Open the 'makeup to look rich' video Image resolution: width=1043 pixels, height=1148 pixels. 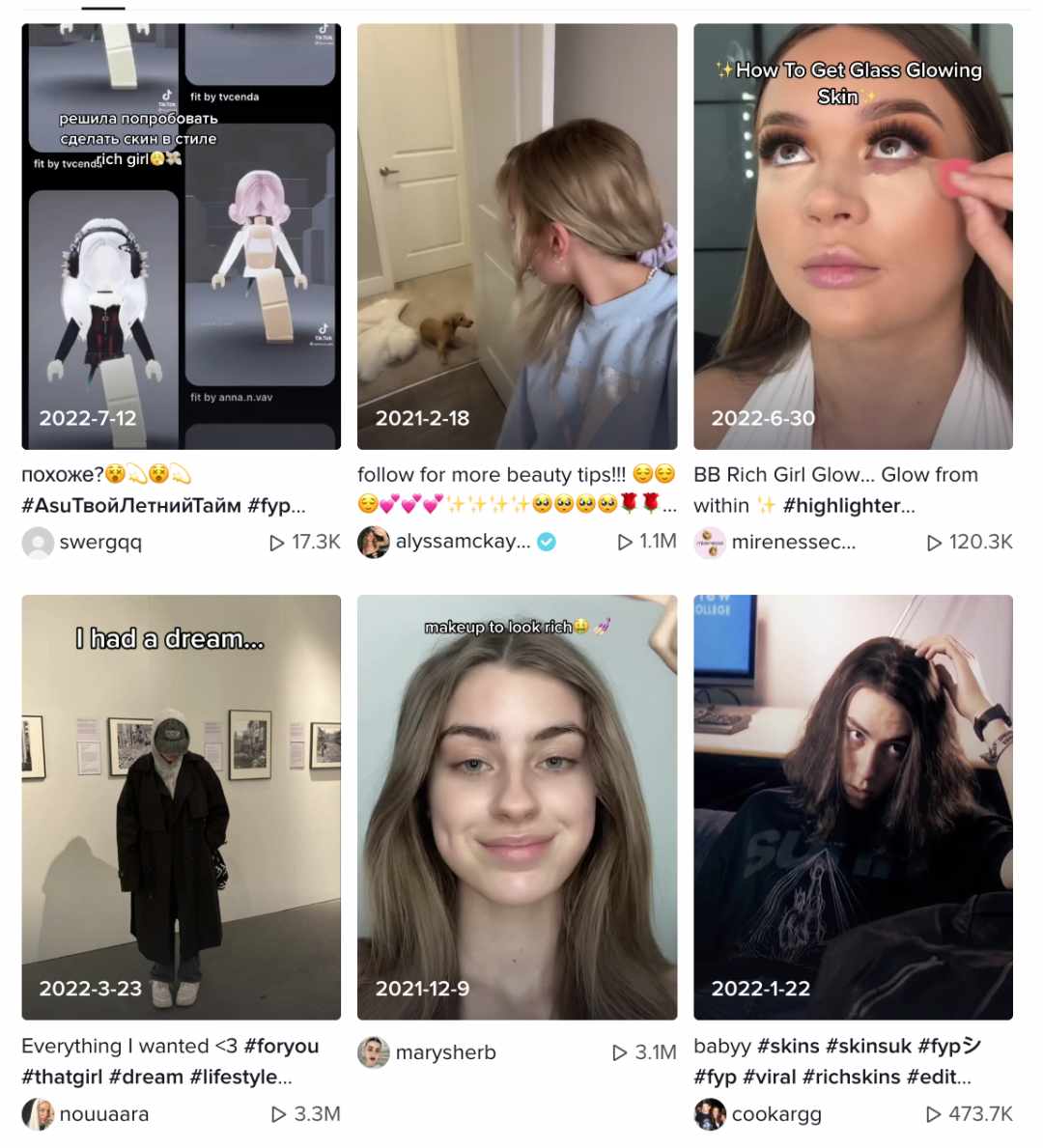point(517,806)
